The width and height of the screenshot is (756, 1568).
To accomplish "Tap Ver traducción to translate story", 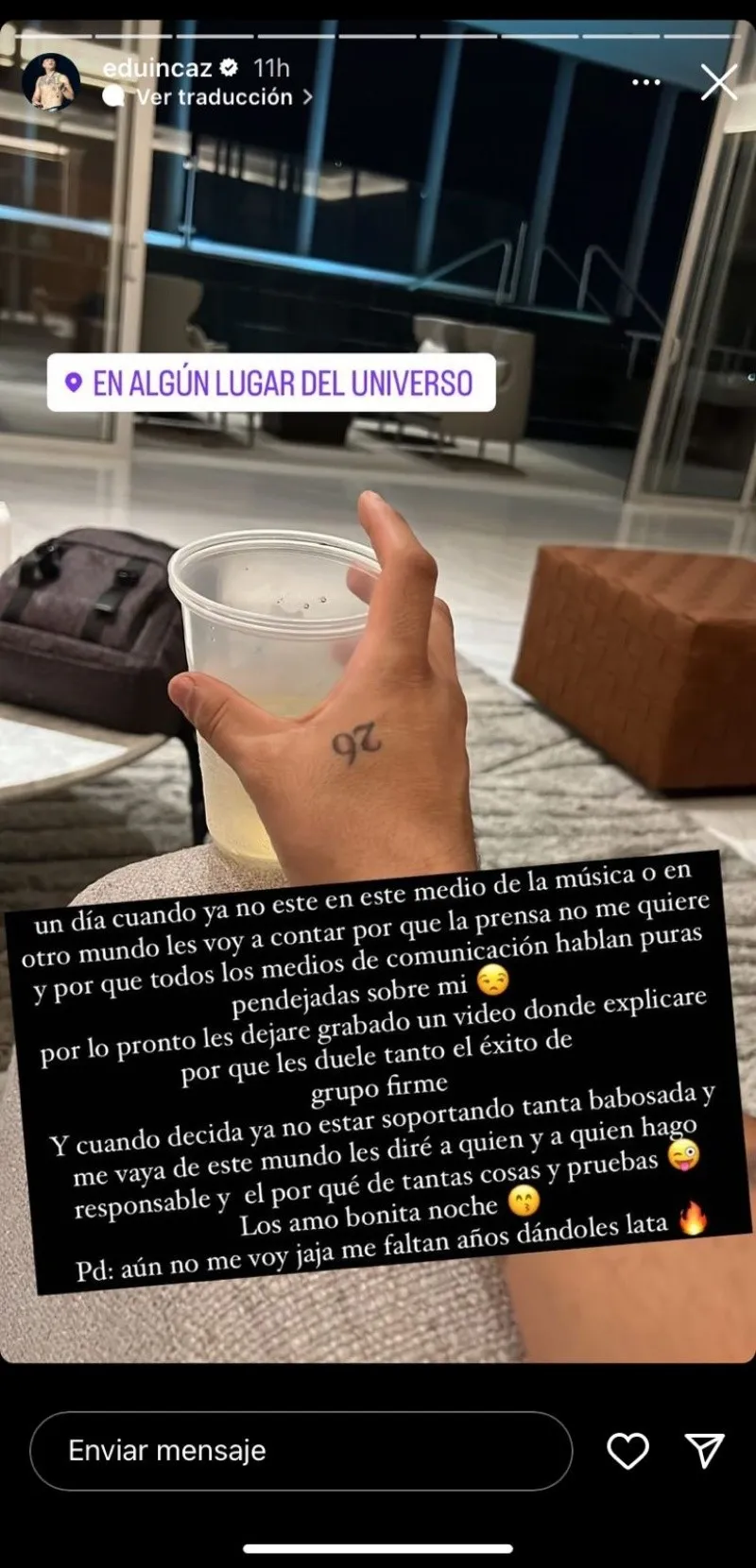I will [x=215, y=96].
